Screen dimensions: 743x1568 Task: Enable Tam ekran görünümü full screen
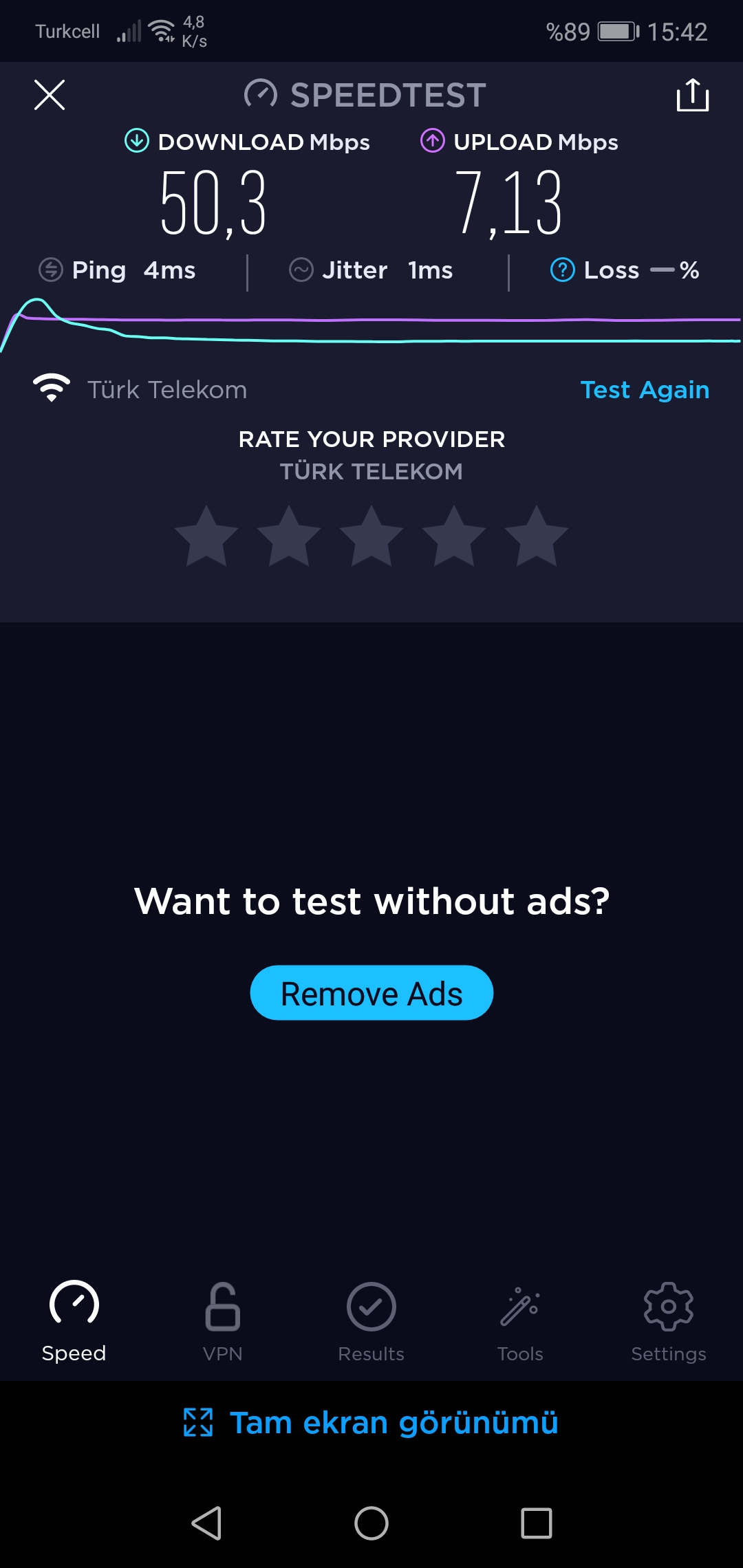(x=371, y=1423)
